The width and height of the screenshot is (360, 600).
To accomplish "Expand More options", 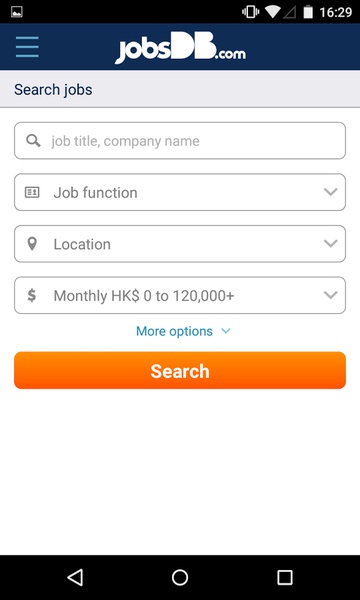I will point(183,331).
